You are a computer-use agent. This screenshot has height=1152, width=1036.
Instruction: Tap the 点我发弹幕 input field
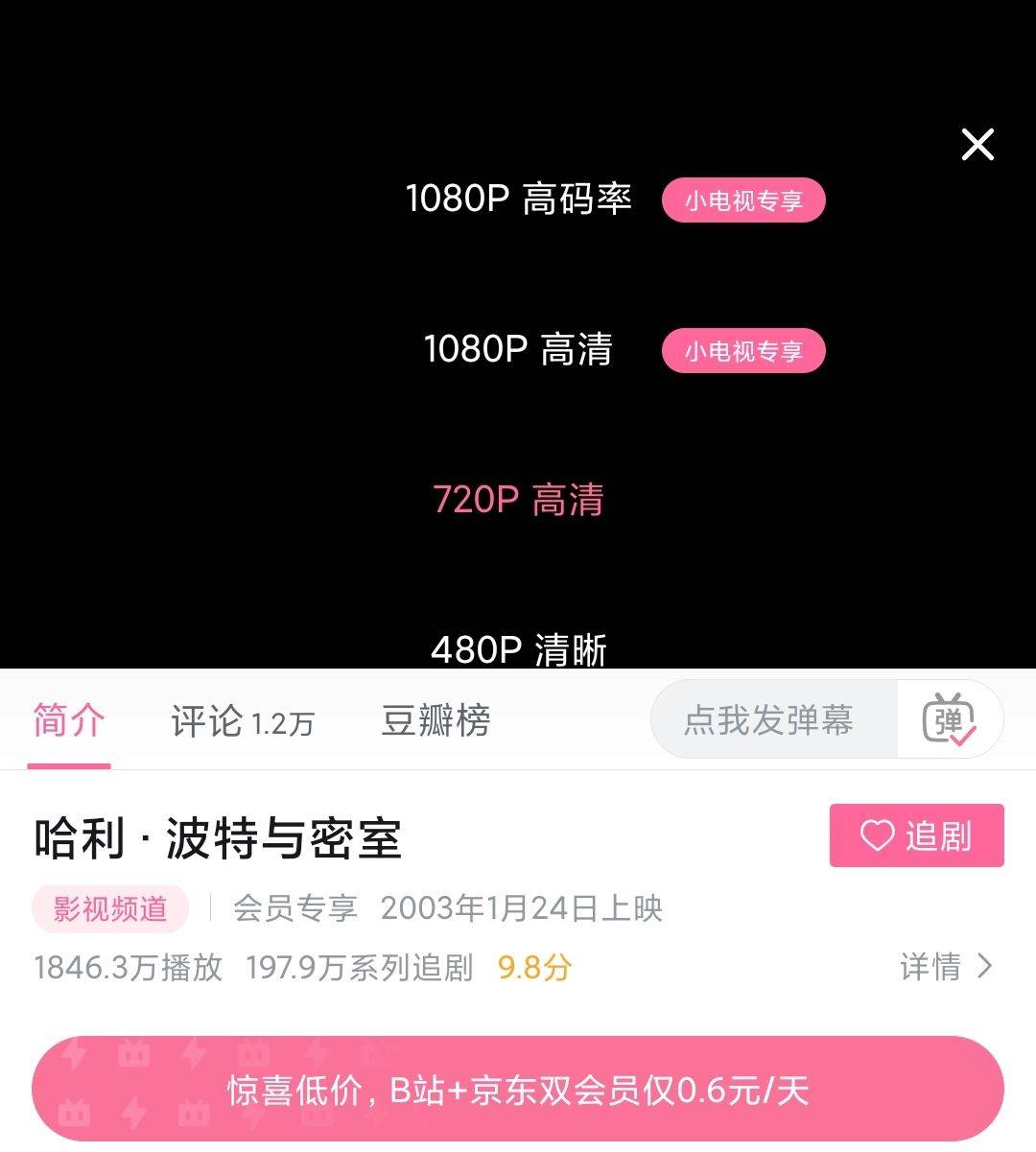click(x=768, y=720)
